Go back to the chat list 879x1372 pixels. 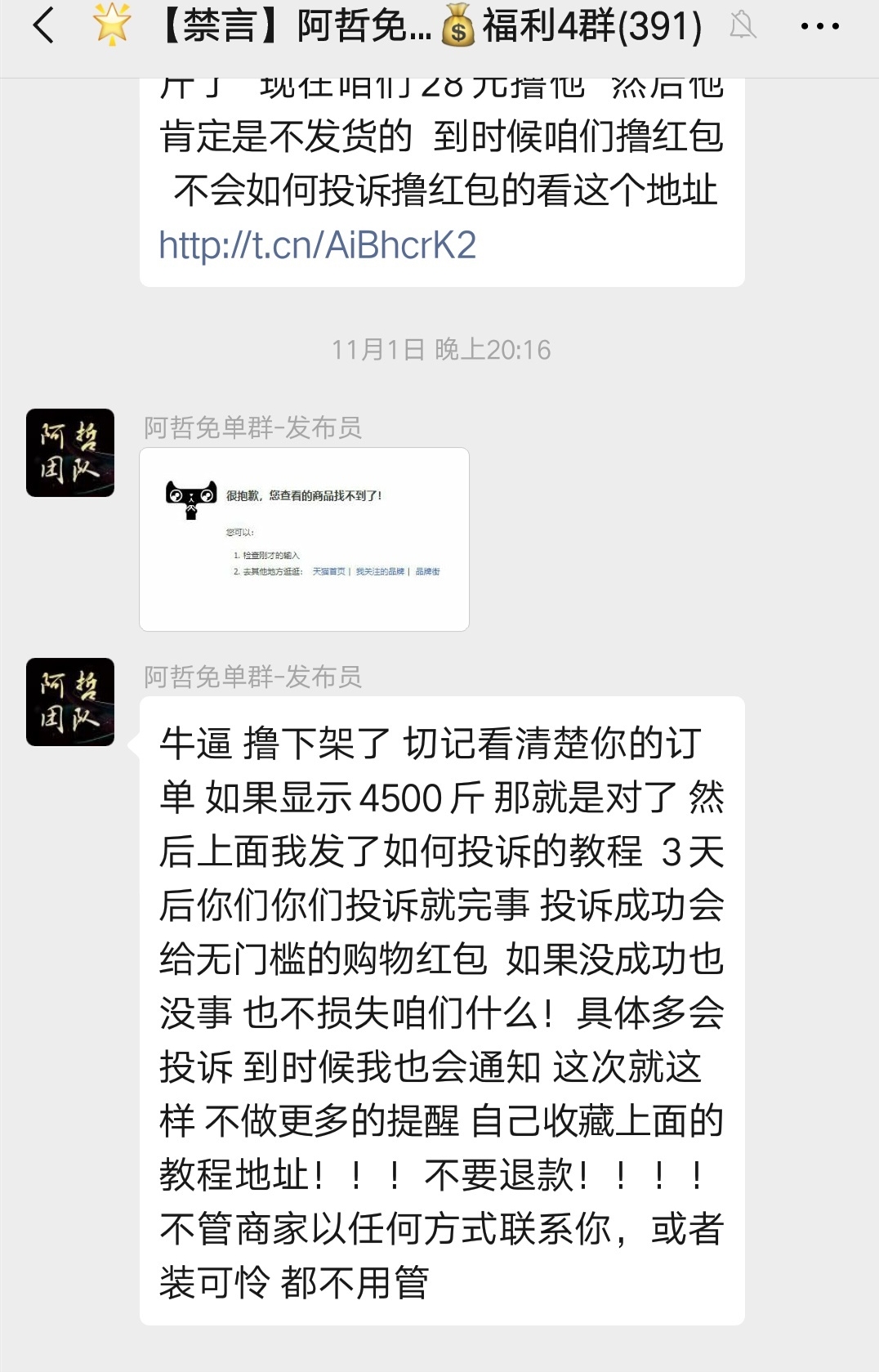pyautogui.click(x=44, y=26)
